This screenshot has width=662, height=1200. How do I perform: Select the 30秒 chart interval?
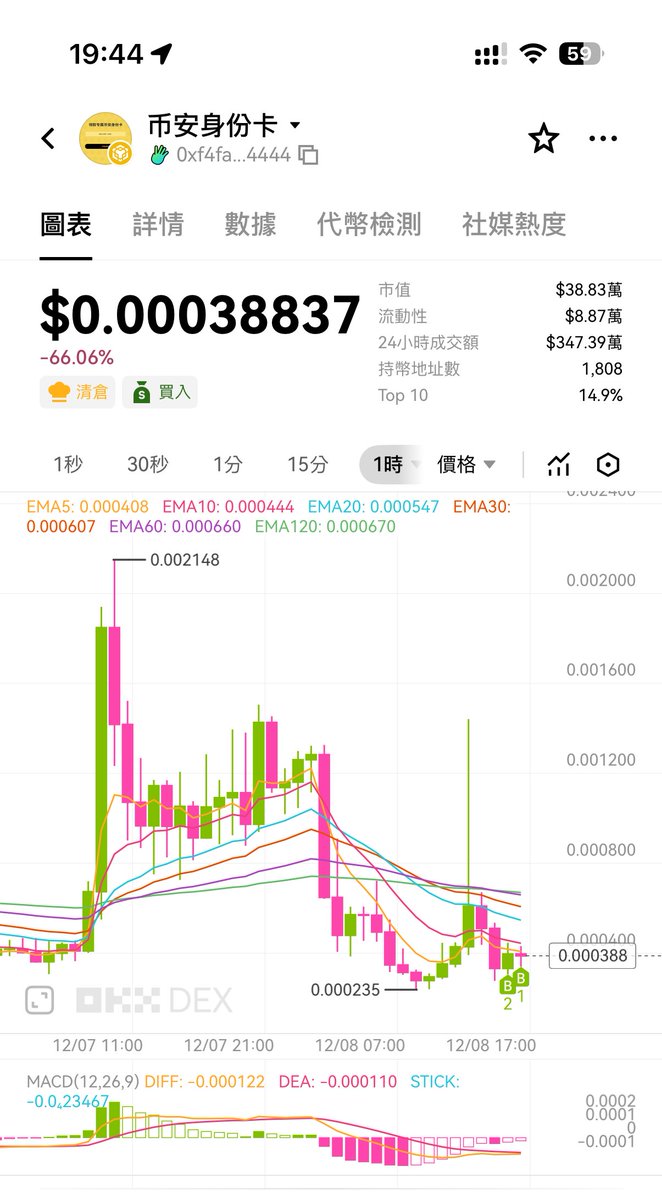click(148, 464)
